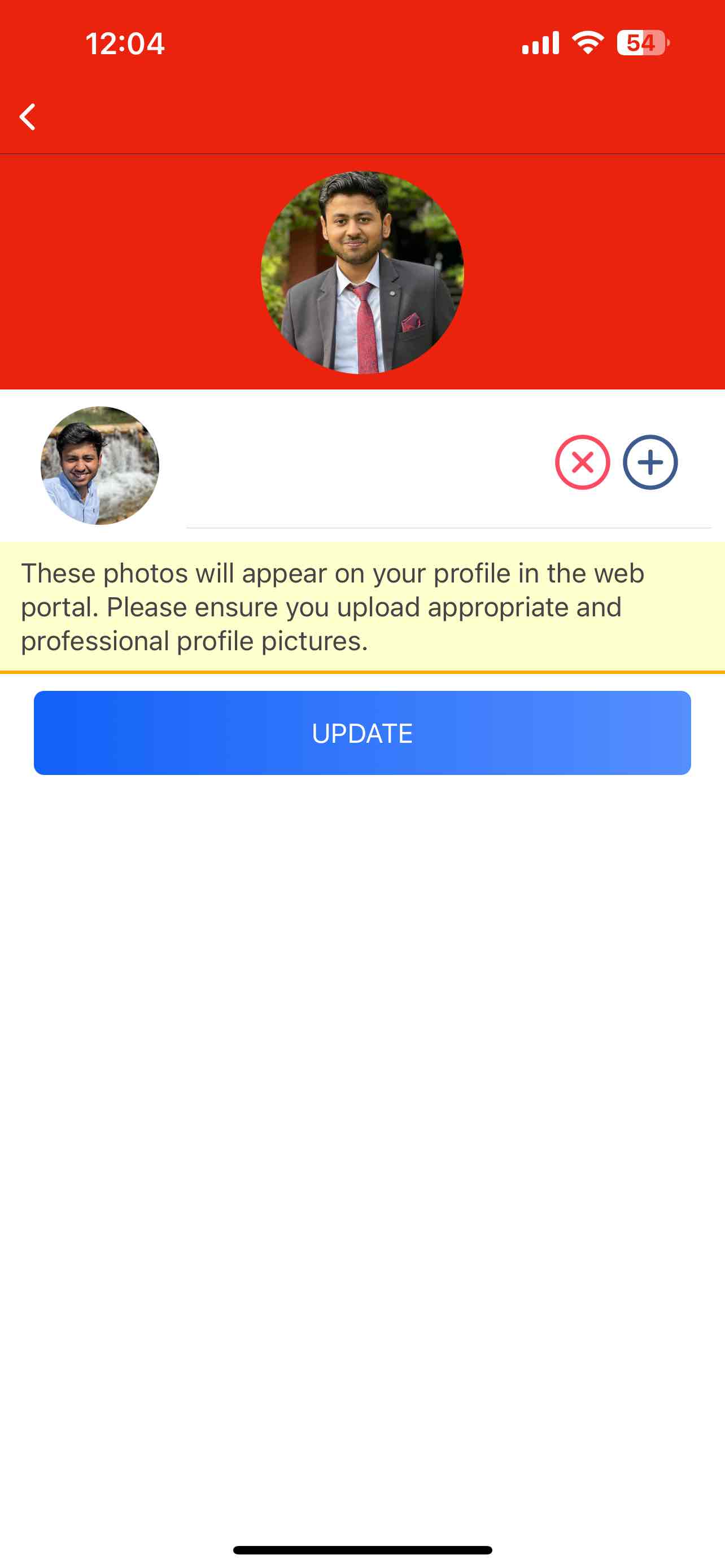
Task: Tap the UPDATE button
Action: 362,733
